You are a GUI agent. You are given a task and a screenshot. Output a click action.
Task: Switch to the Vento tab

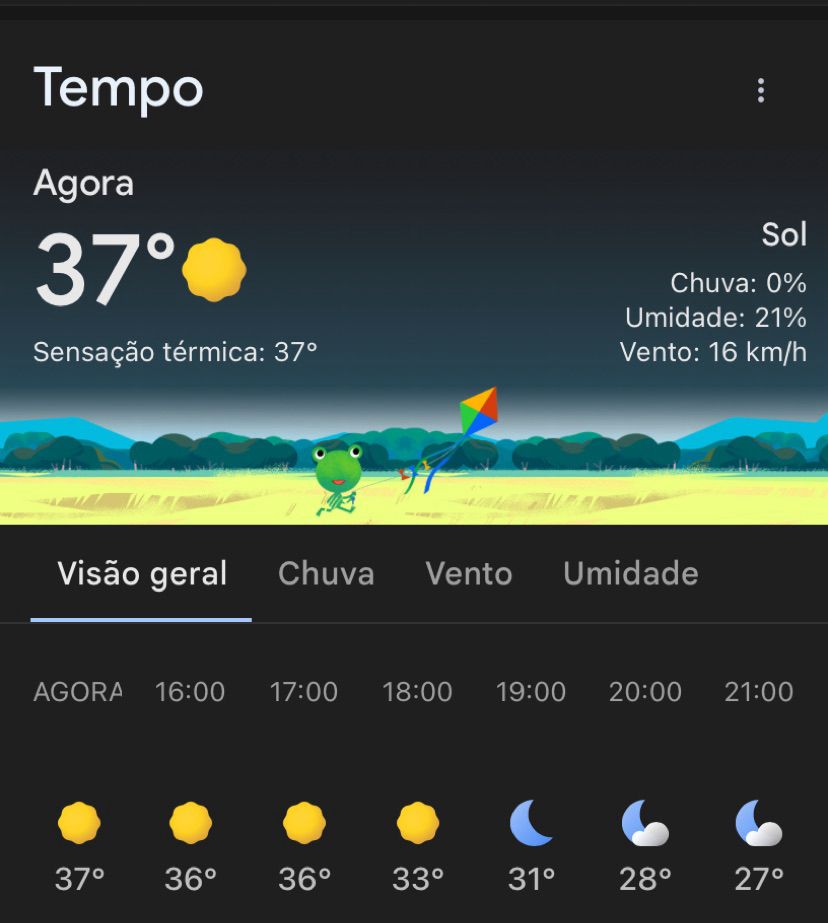pos(468,574)
